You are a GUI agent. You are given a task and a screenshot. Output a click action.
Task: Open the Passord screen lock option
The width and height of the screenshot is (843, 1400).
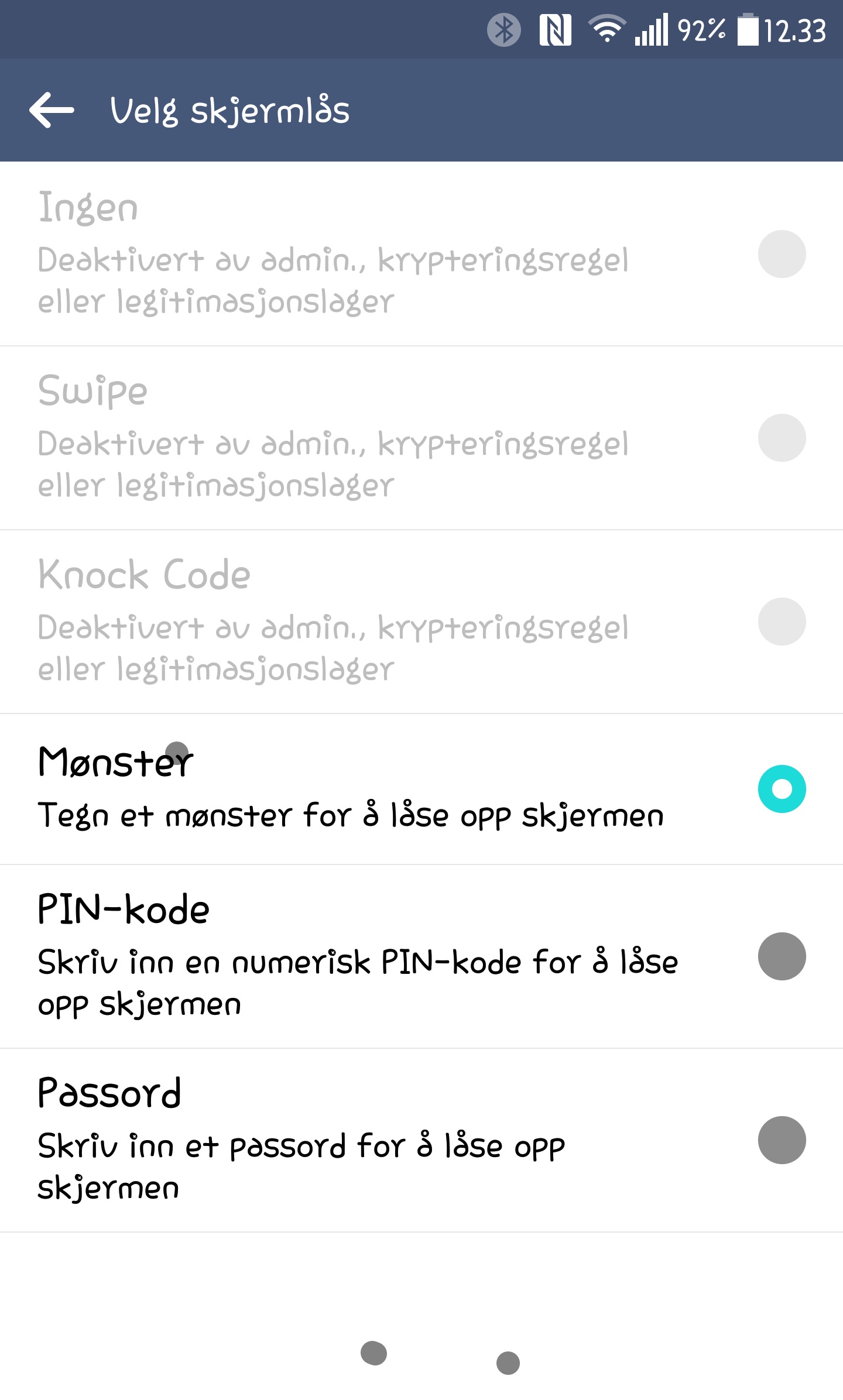click(421, 1140)
